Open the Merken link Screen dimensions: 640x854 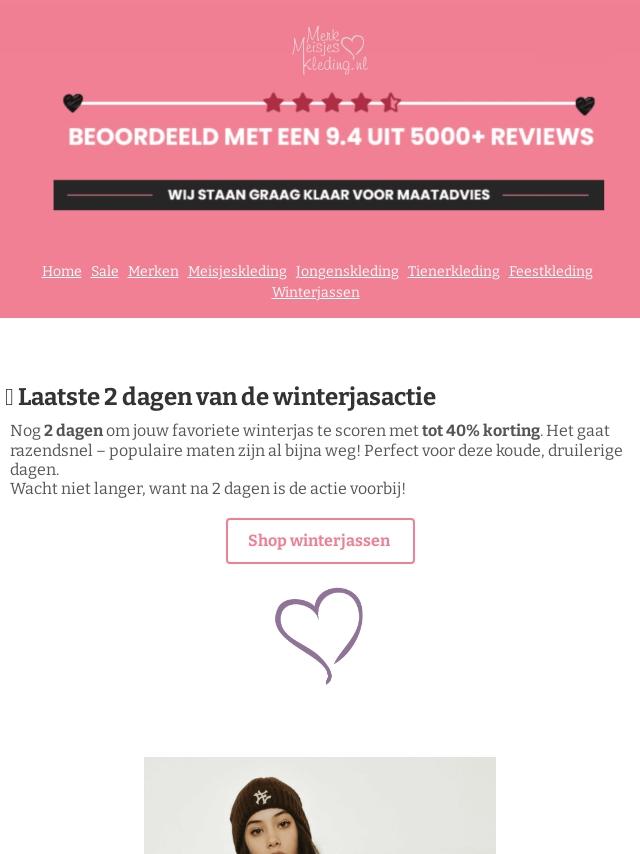[153, 271]
